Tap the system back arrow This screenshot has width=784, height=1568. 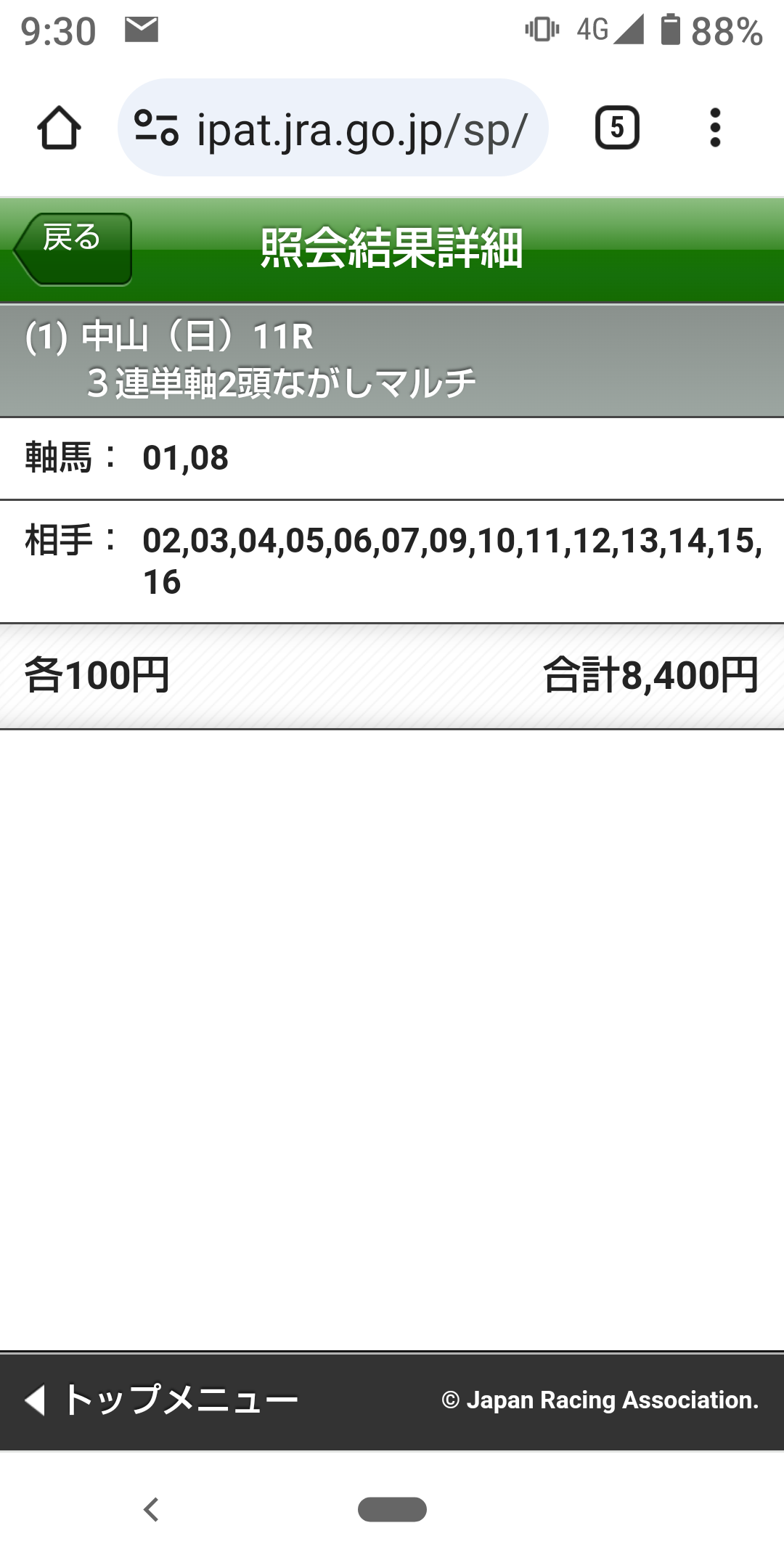click(151, 1510)
